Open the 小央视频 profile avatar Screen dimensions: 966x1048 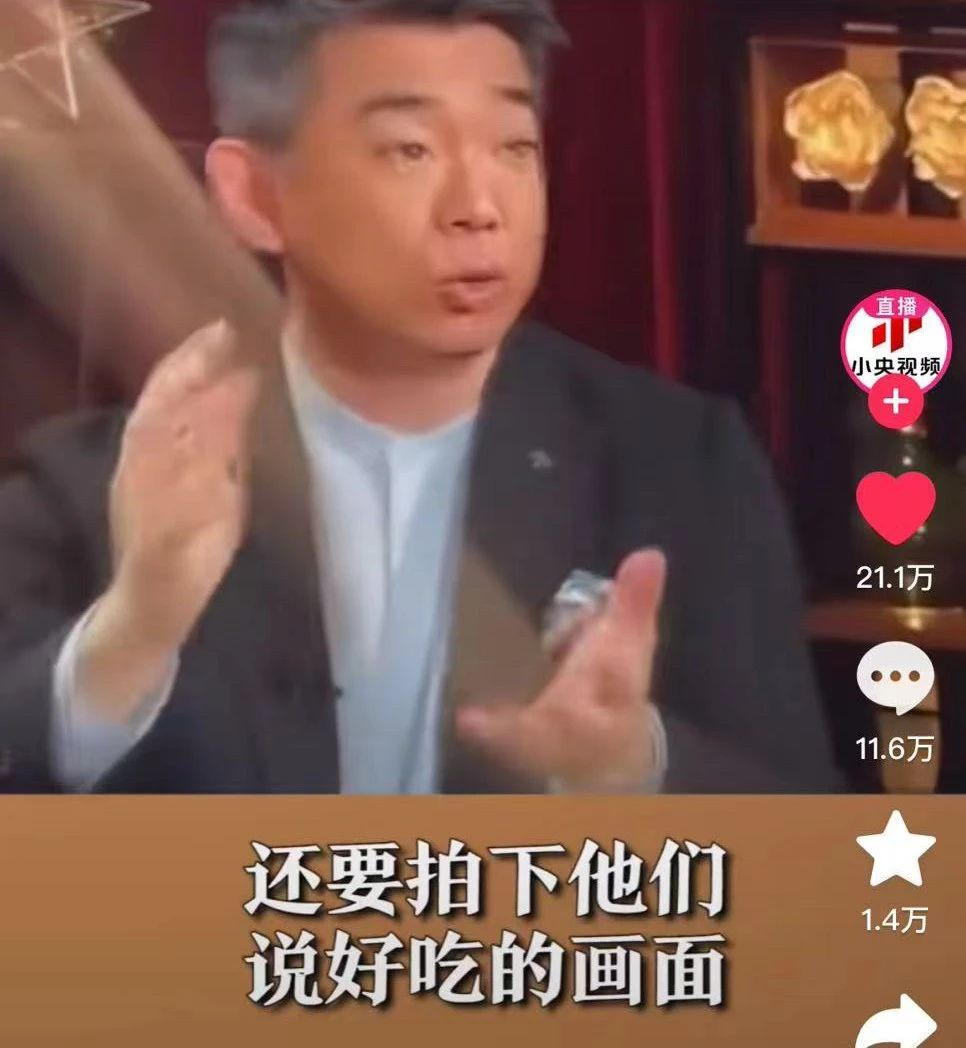(x=895, y=343)
